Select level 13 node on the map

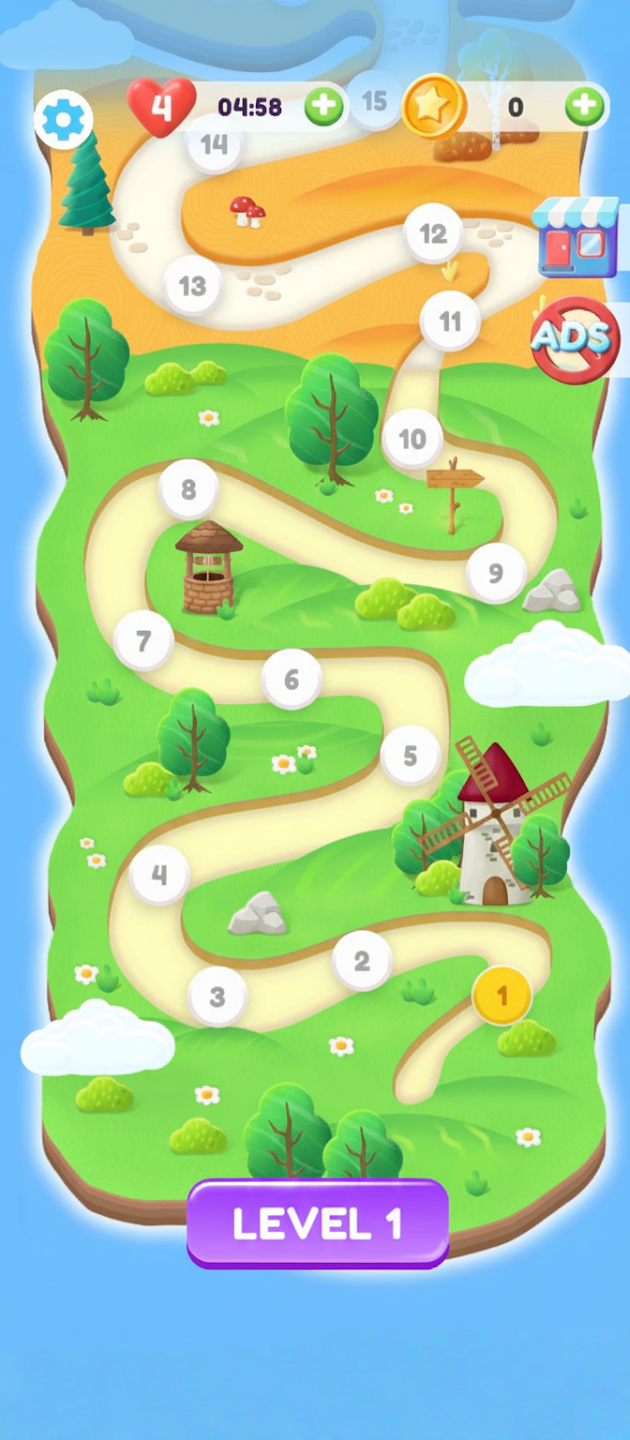(192, 286)
